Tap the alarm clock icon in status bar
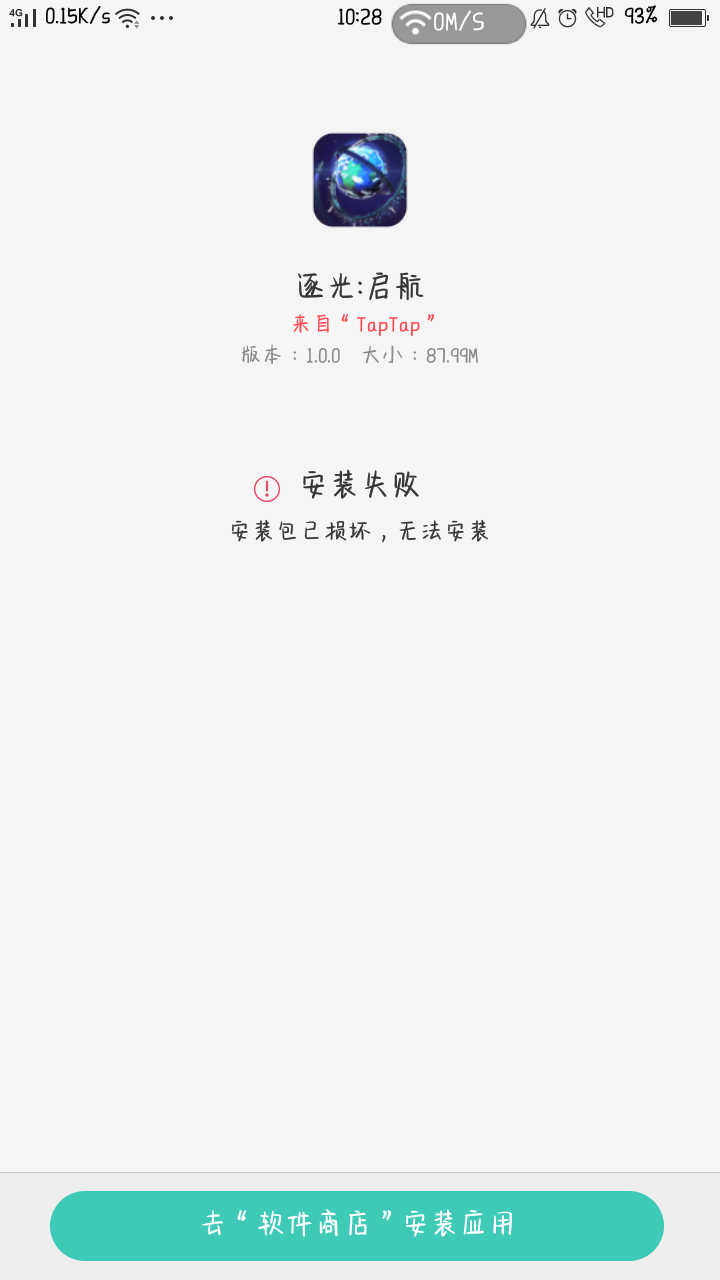 click(568, 18)
